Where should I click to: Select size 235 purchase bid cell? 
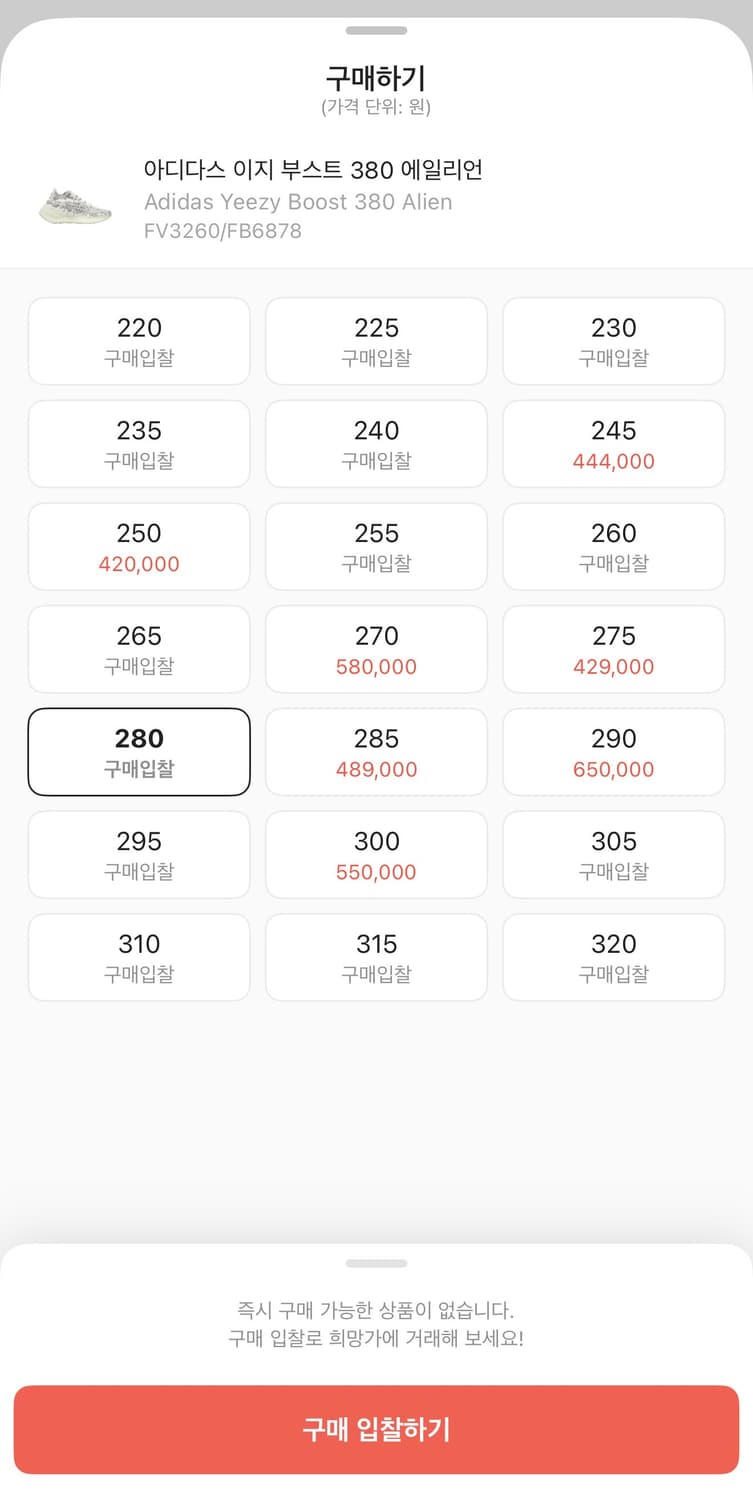coord(138,444)
